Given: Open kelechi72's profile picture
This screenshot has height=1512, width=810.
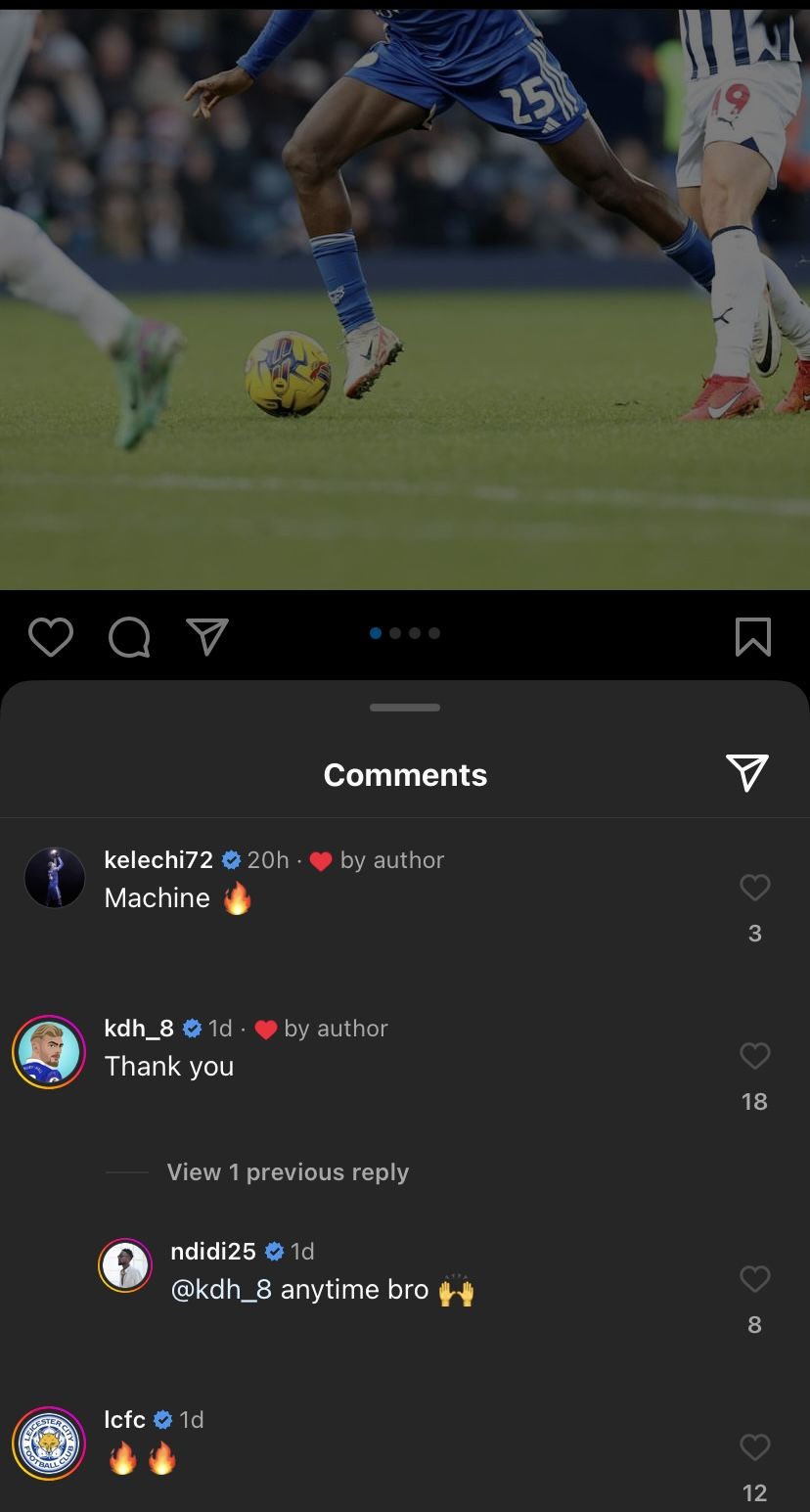Looking at the screenshot, I should pos(55,878).
